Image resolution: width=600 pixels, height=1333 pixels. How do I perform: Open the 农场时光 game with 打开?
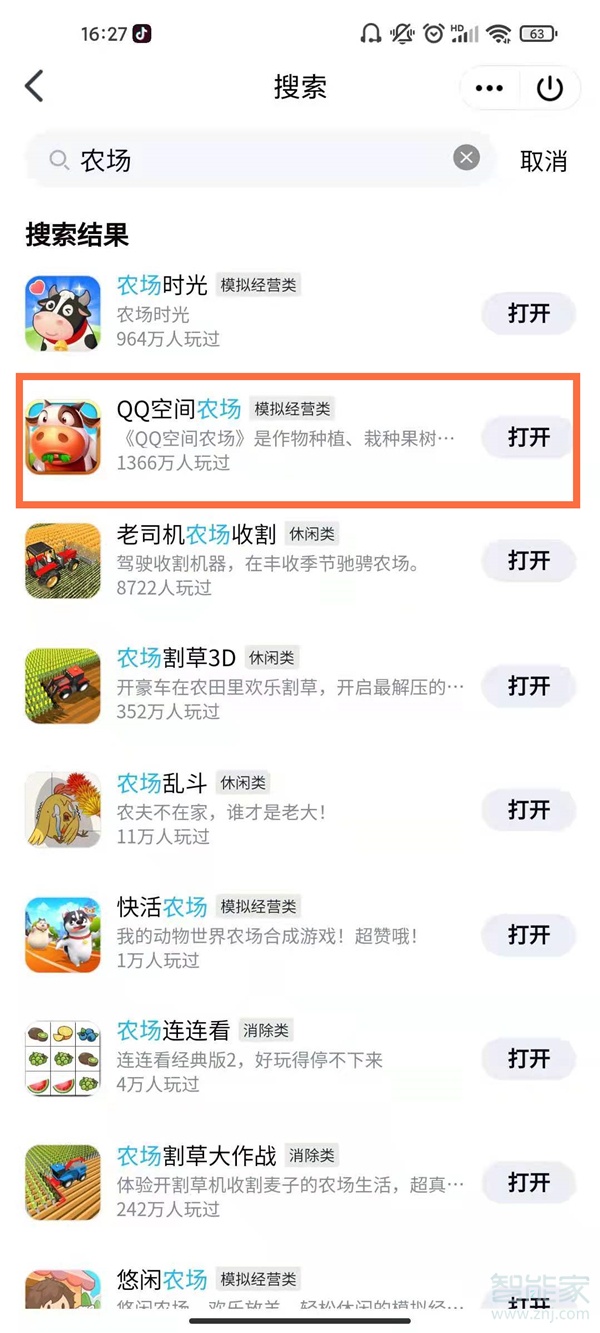pyautogui.click(x=529, y=313)
